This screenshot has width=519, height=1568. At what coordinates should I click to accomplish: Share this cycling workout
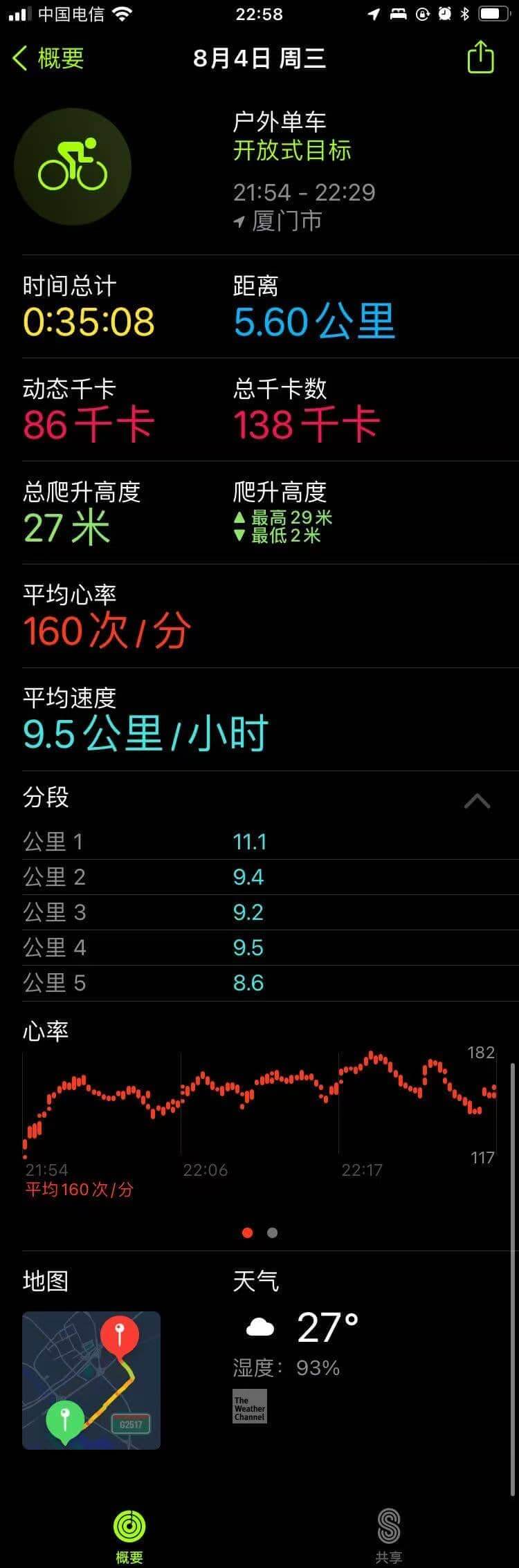point(480,57)
